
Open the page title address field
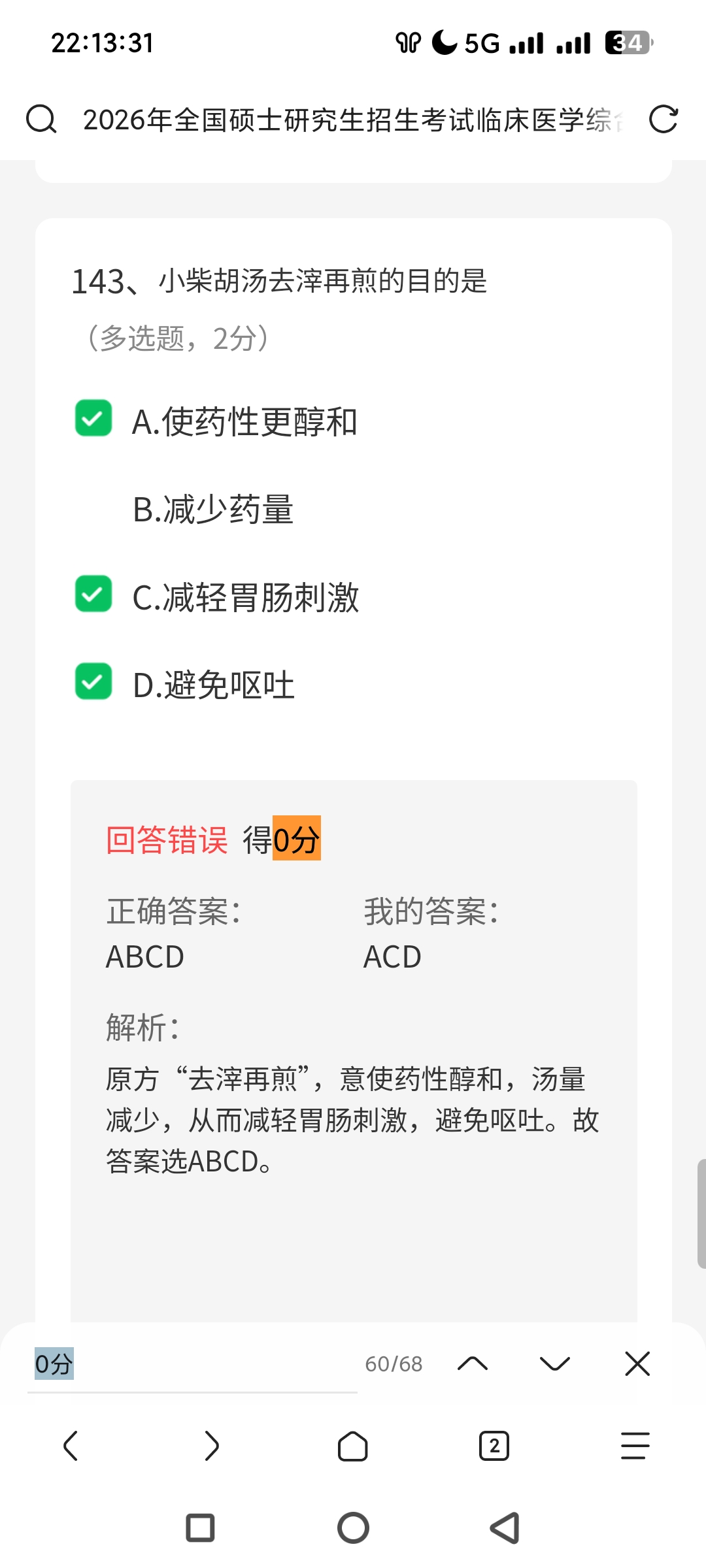[x=353, y=120]
